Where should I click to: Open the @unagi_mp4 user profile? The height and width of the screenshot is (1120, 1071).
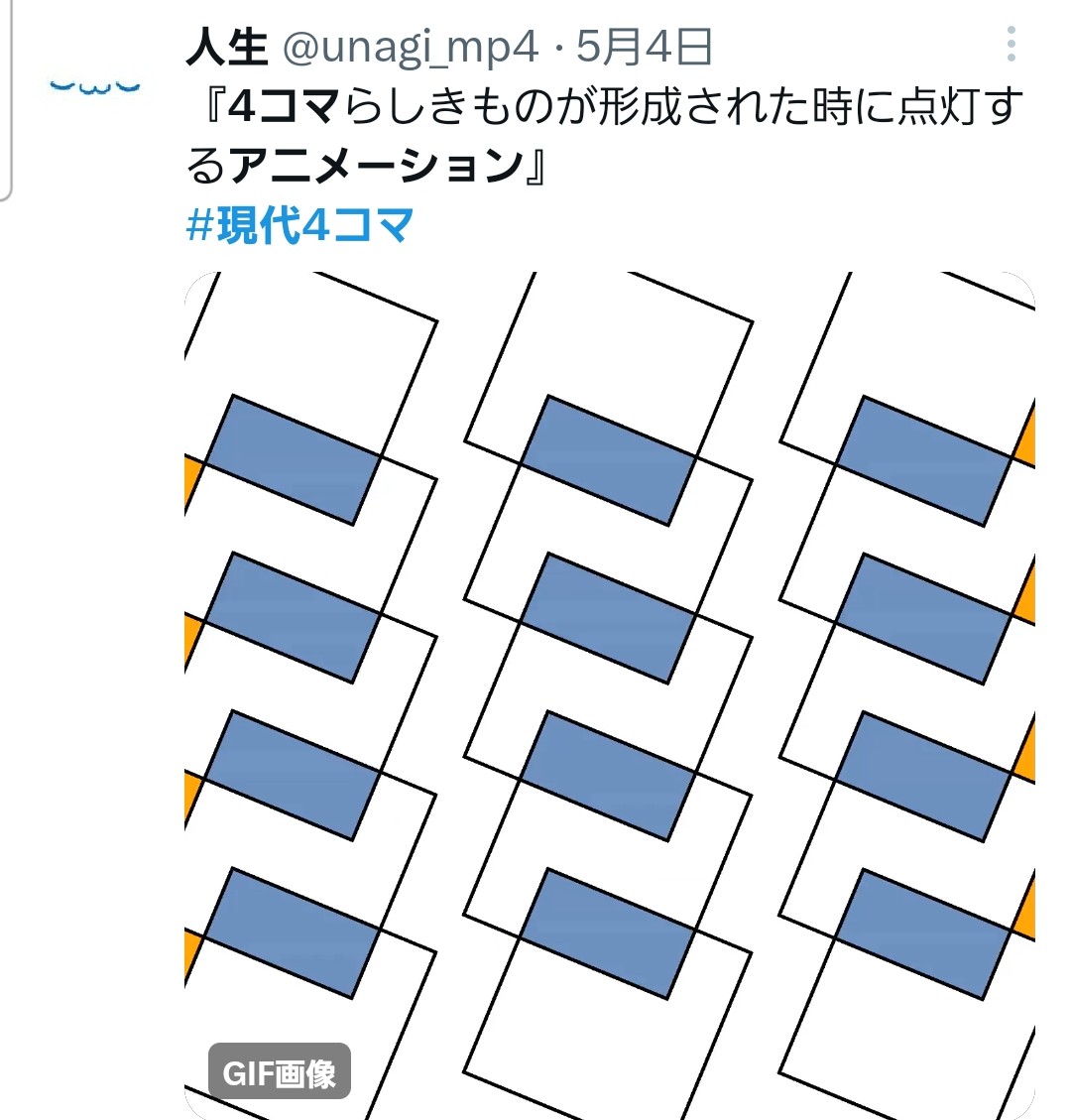[x=411, y=47]
